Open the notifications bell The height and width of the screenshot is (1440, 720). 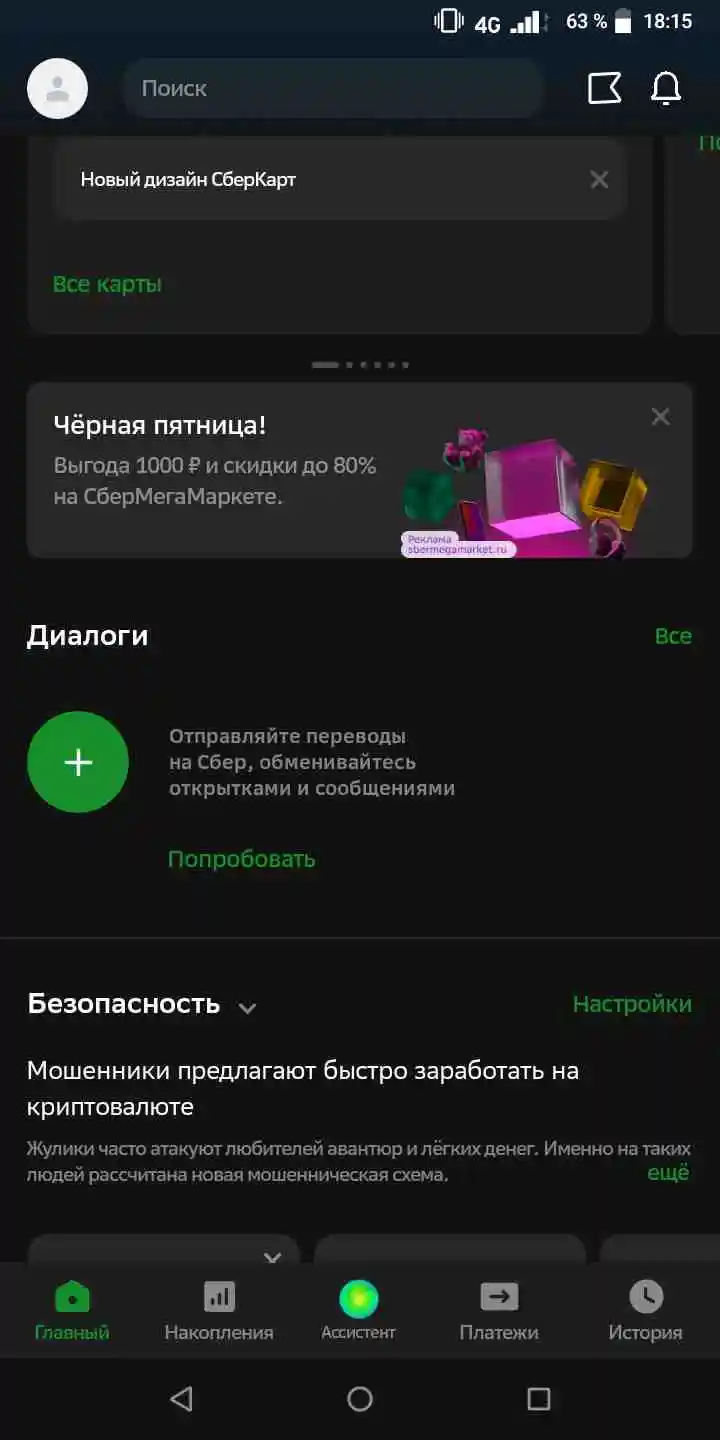666,88
